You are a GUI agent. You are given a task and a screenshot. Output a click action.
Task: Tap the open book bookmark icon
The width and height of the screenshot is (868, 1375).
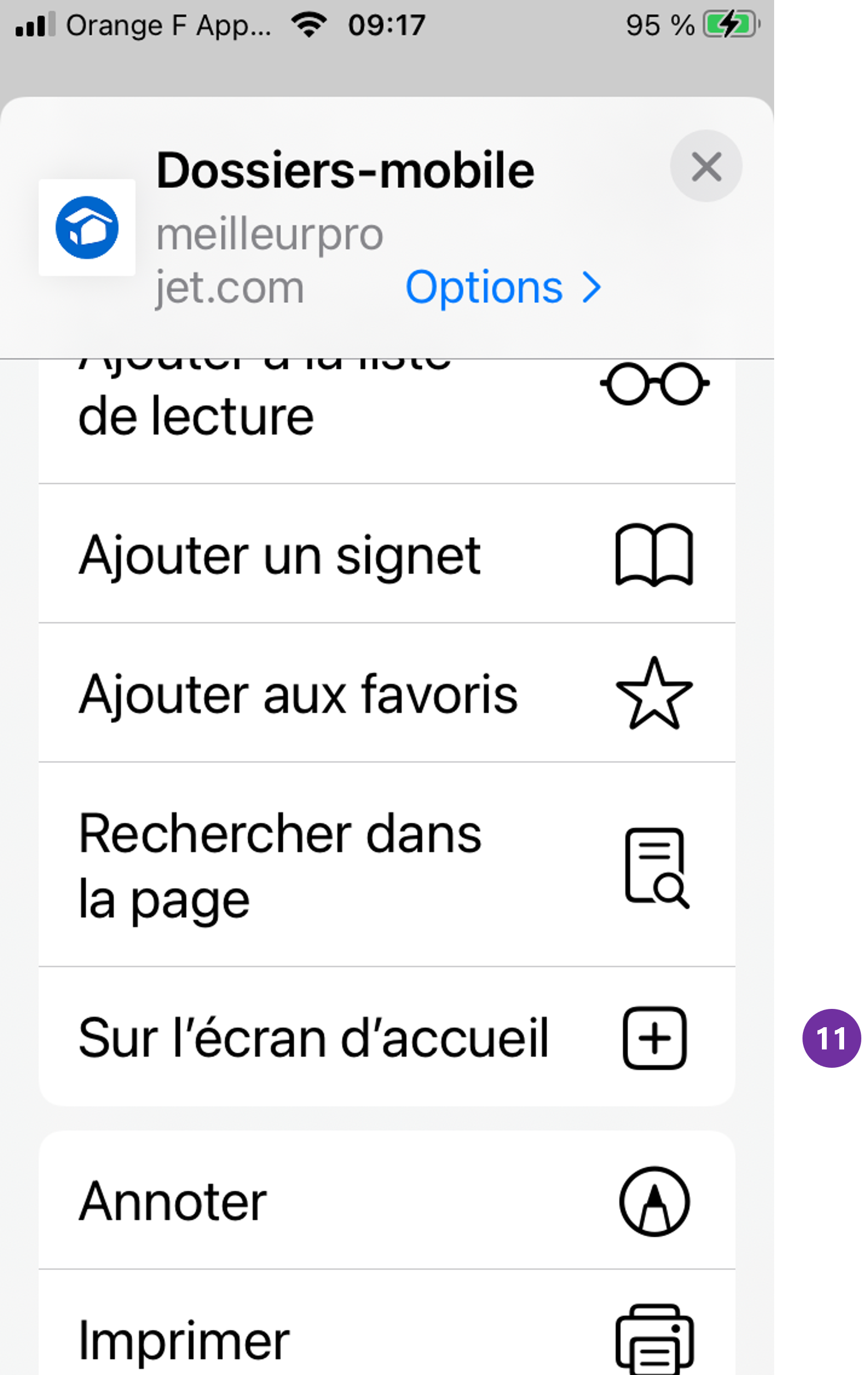tap(654, 554)
